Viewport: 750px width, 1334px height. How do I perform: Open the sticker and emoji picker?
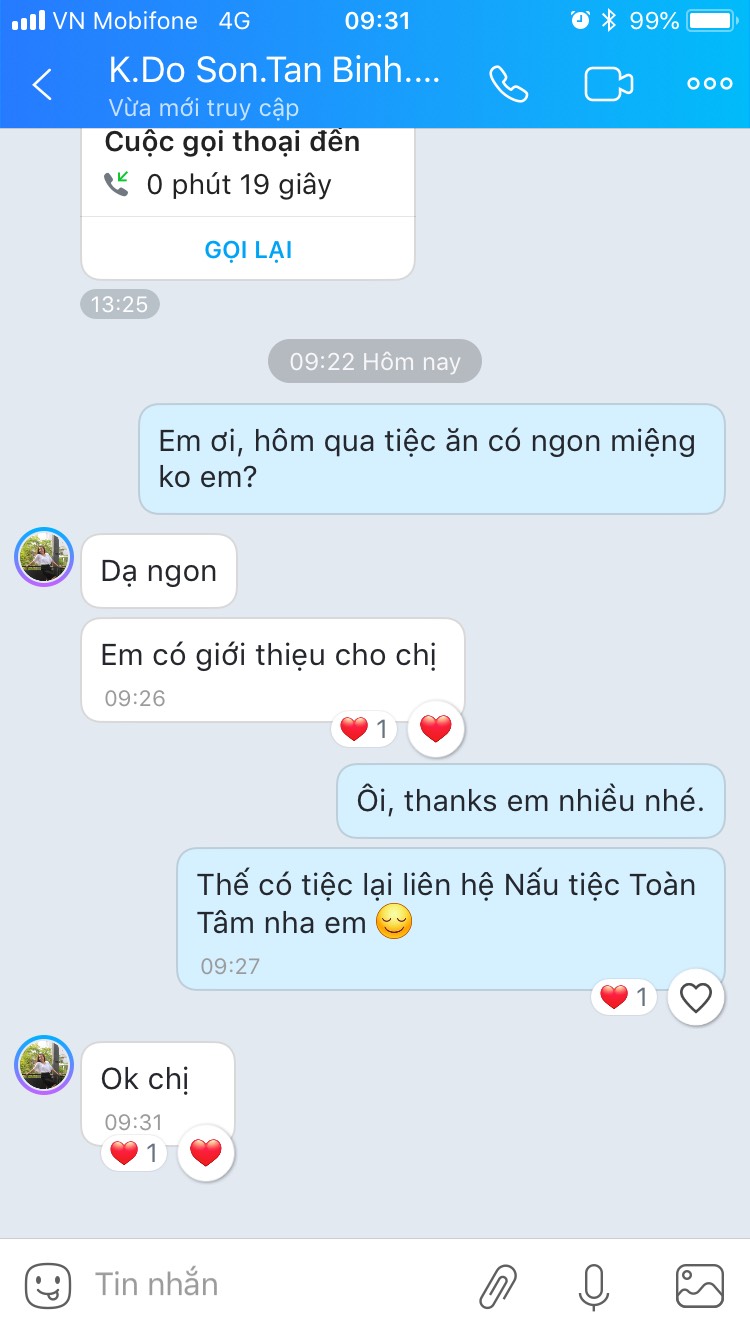(x=48, y=1284)
